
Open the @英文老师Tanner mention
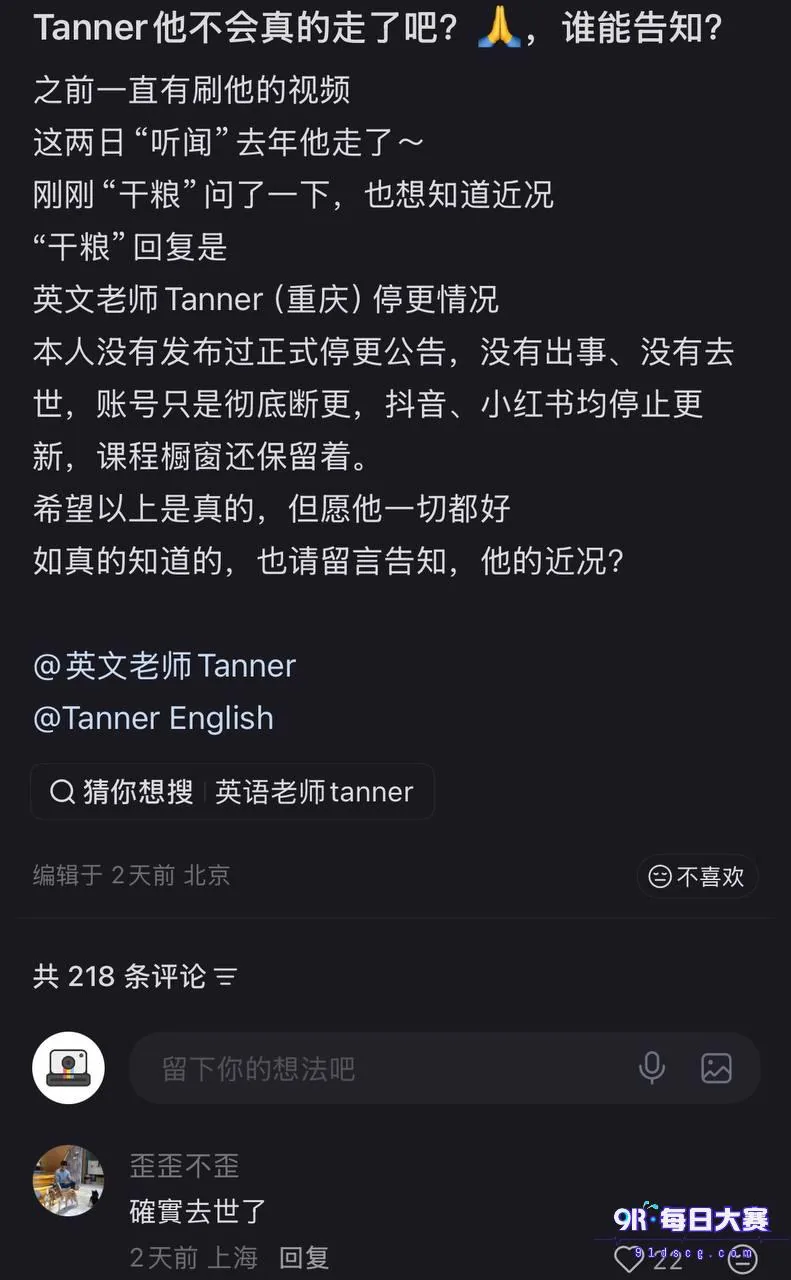(x=165, y=666)
